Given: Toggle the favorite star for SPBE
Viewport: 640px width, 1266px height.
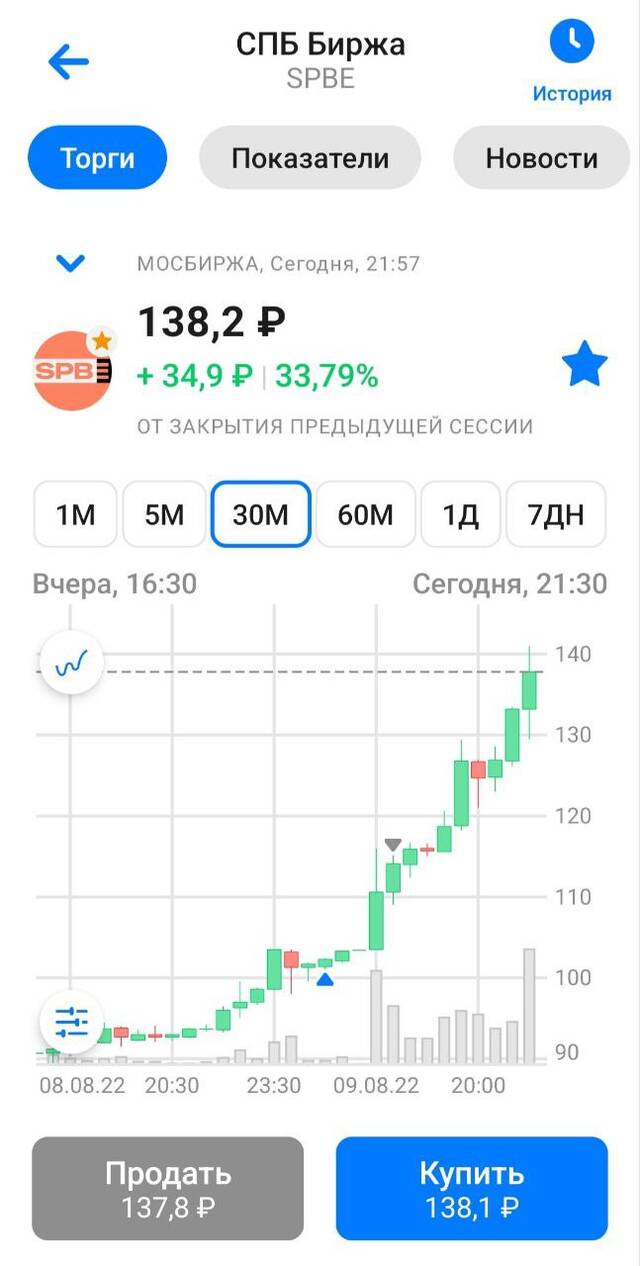Looking at the screenshot, I should pos(585,364).
